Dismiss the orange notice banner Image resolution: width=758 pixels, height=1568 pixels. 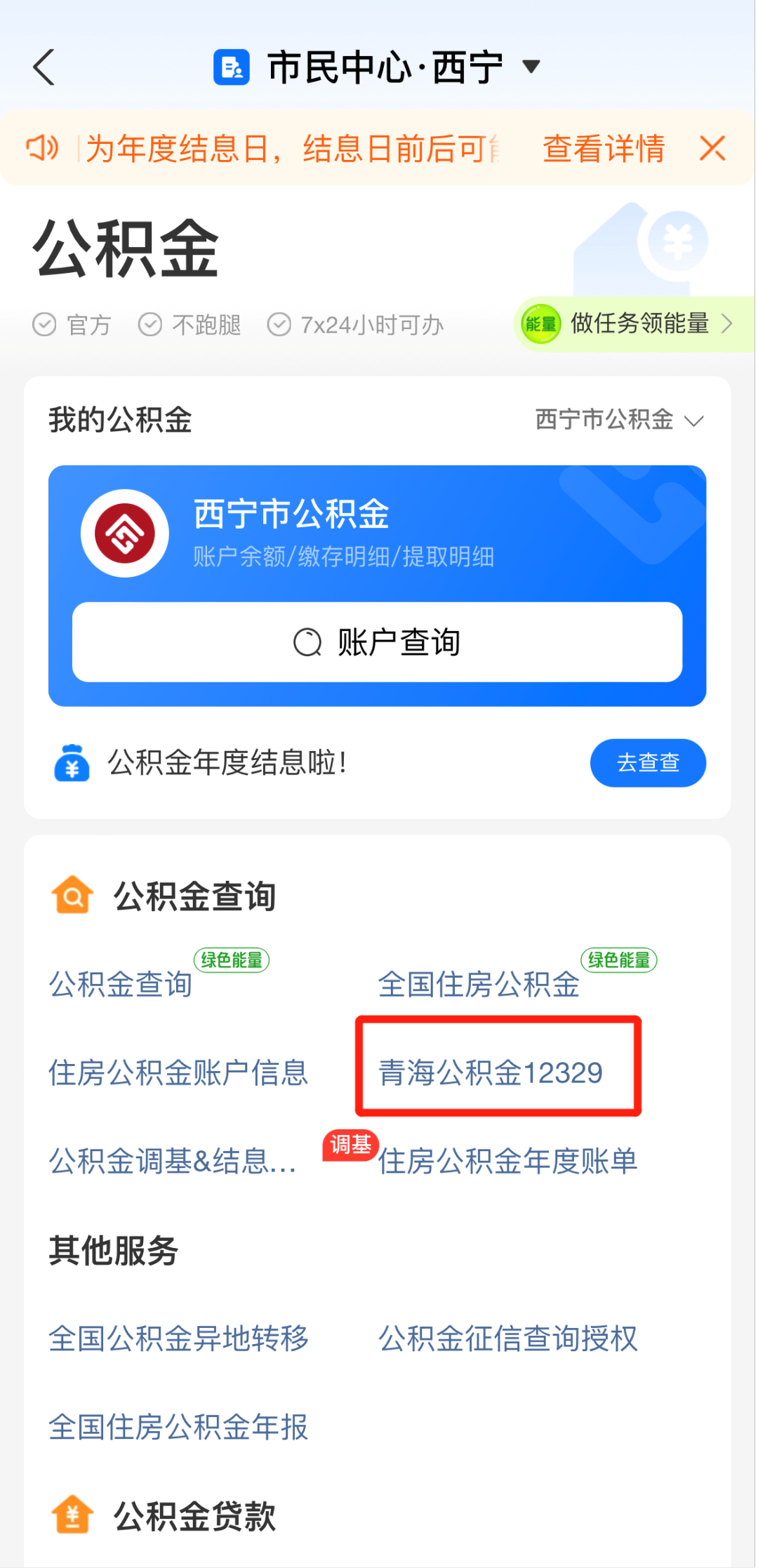712,149
